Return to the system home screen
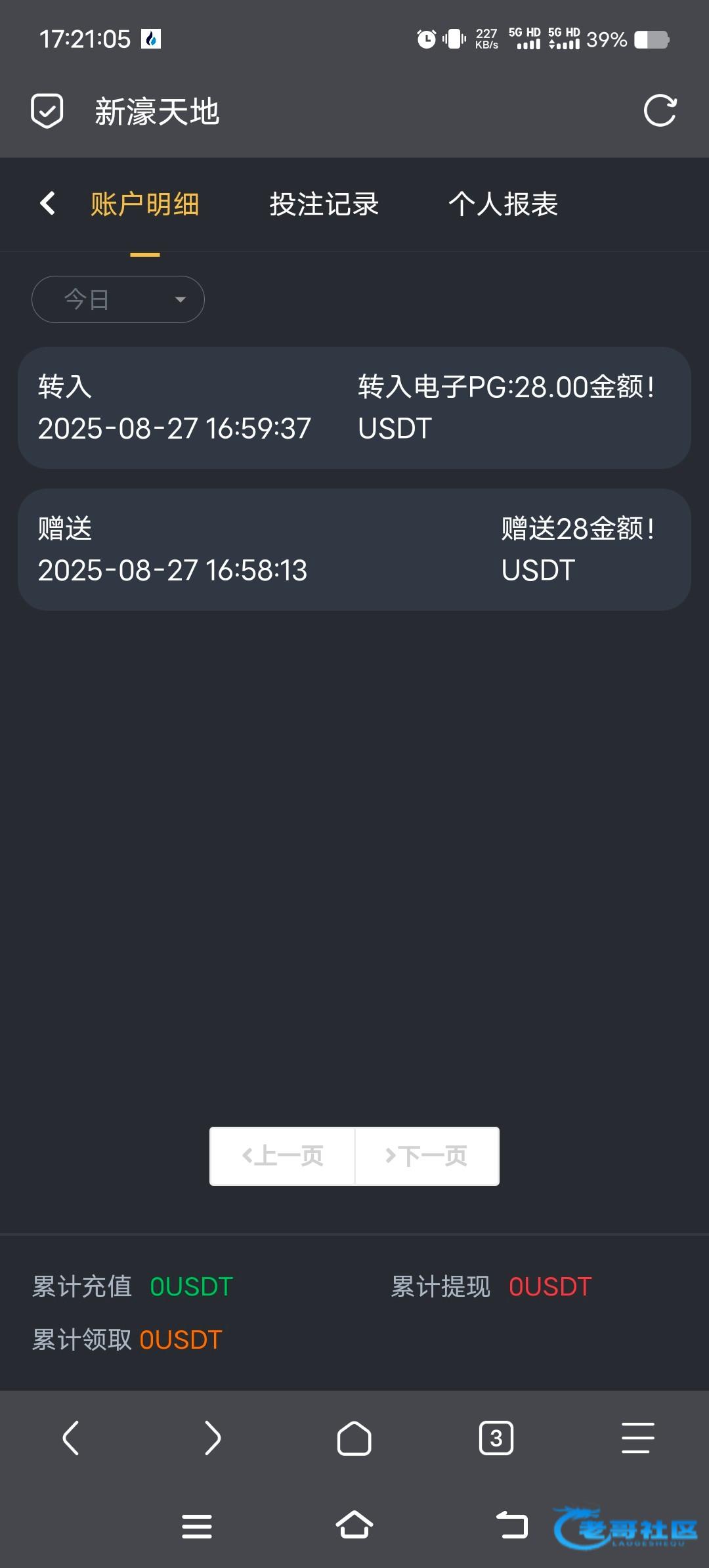The image size is (709, 1568). point(354,1525)
